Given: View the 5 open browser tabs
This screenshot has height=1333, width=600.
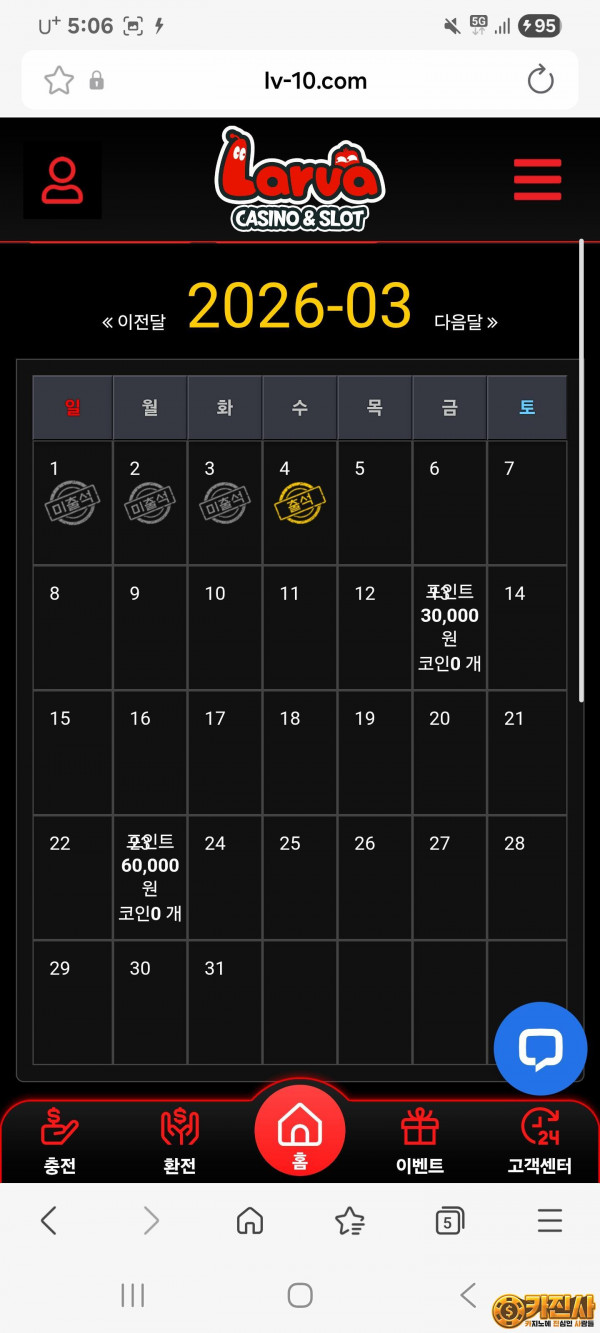Looking at the screenshot, I should (x=450, y=1220).
